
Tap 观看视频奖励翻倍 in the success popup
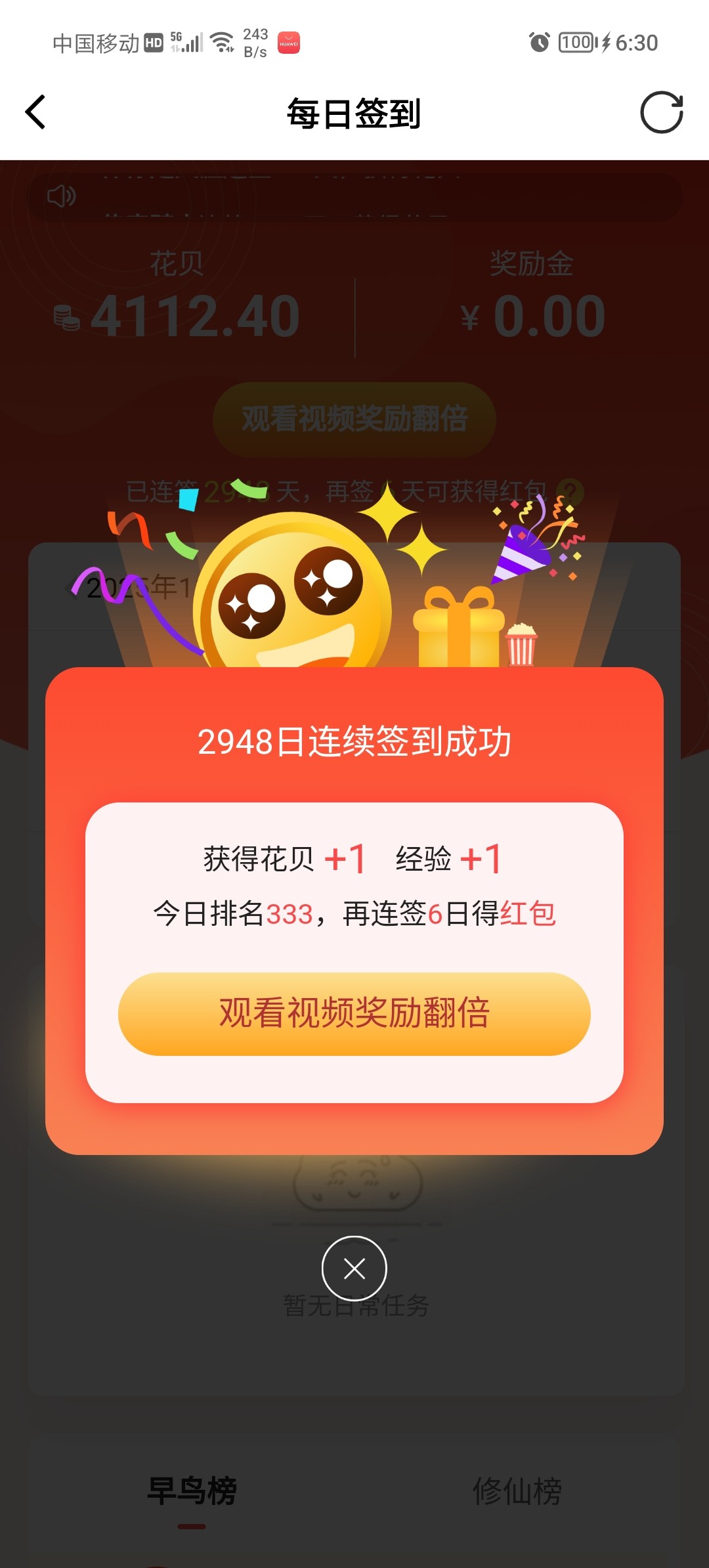click(354, 1013)
